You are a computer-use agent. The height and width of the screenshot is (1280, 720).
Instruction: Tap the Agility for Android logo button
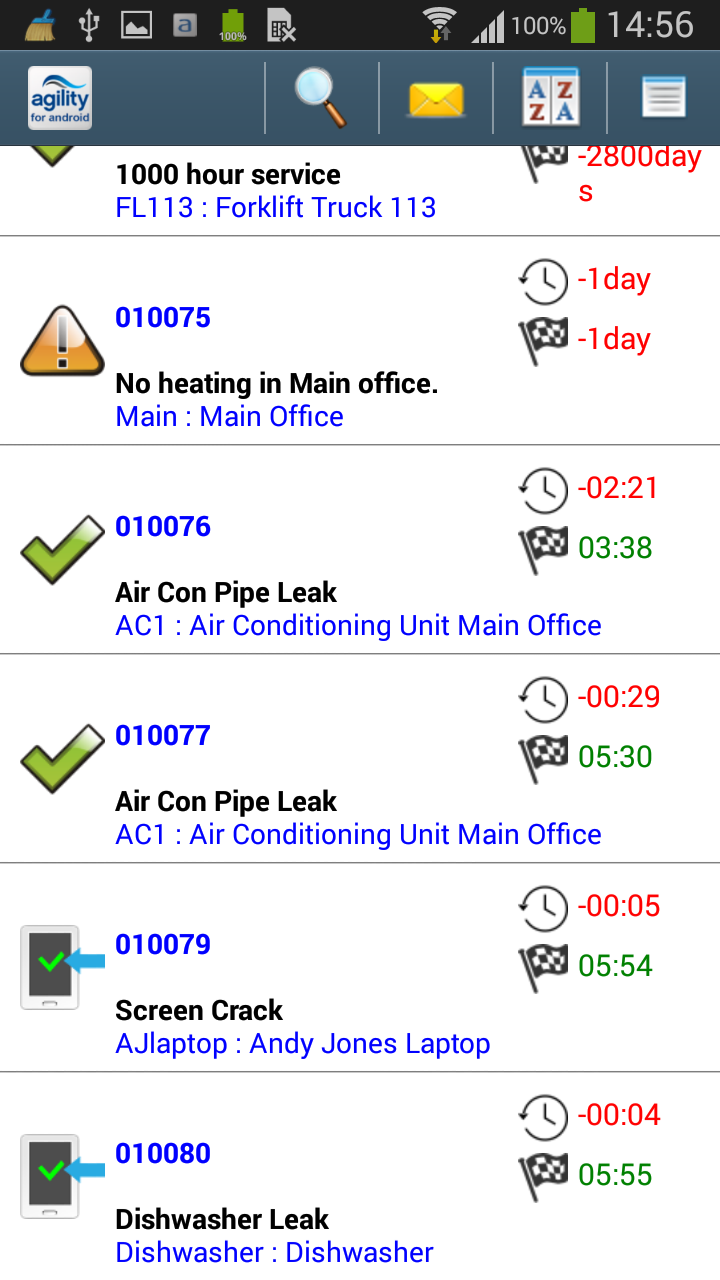(60, 98)
